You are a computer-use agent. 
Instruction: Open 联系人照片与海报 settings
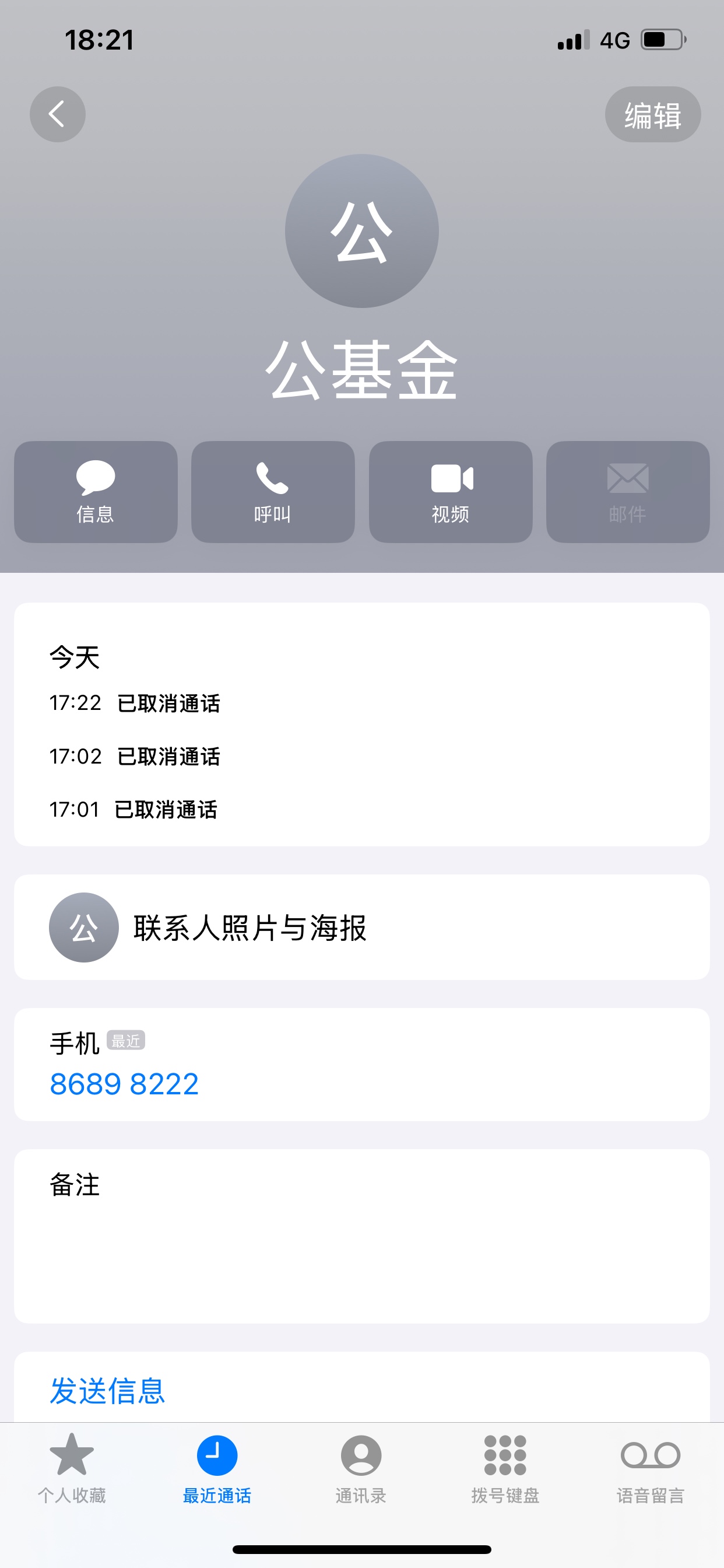pyautogui.click(x=361, y=927)
